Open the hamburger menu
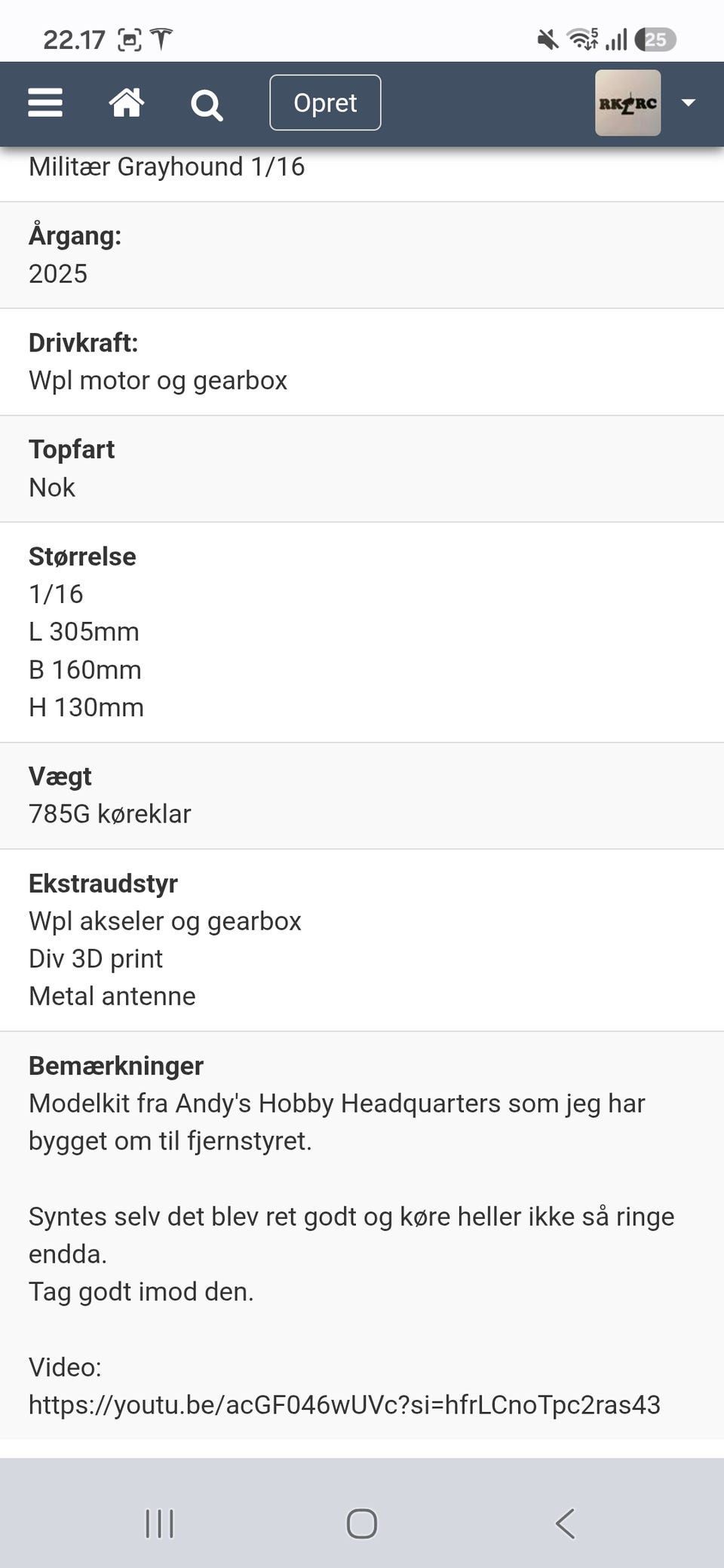The height and width of the screenshot is (1568, 724). click(x=45, y=103)
